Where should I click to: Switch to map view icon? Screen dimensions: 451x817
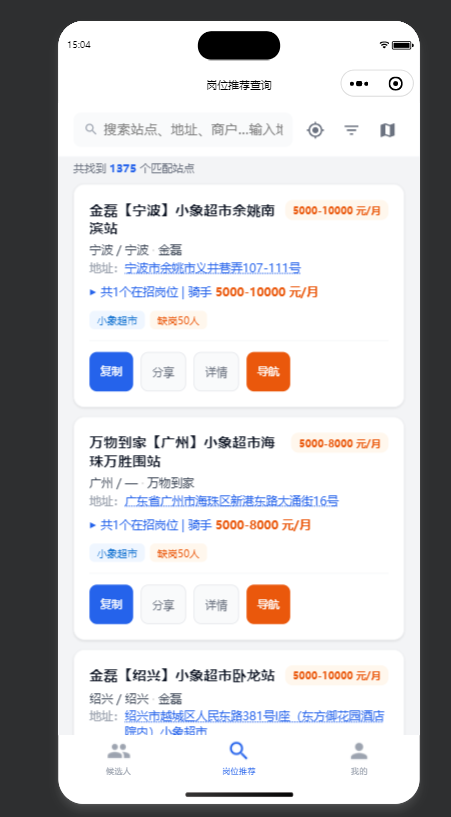tap(387, 130)
